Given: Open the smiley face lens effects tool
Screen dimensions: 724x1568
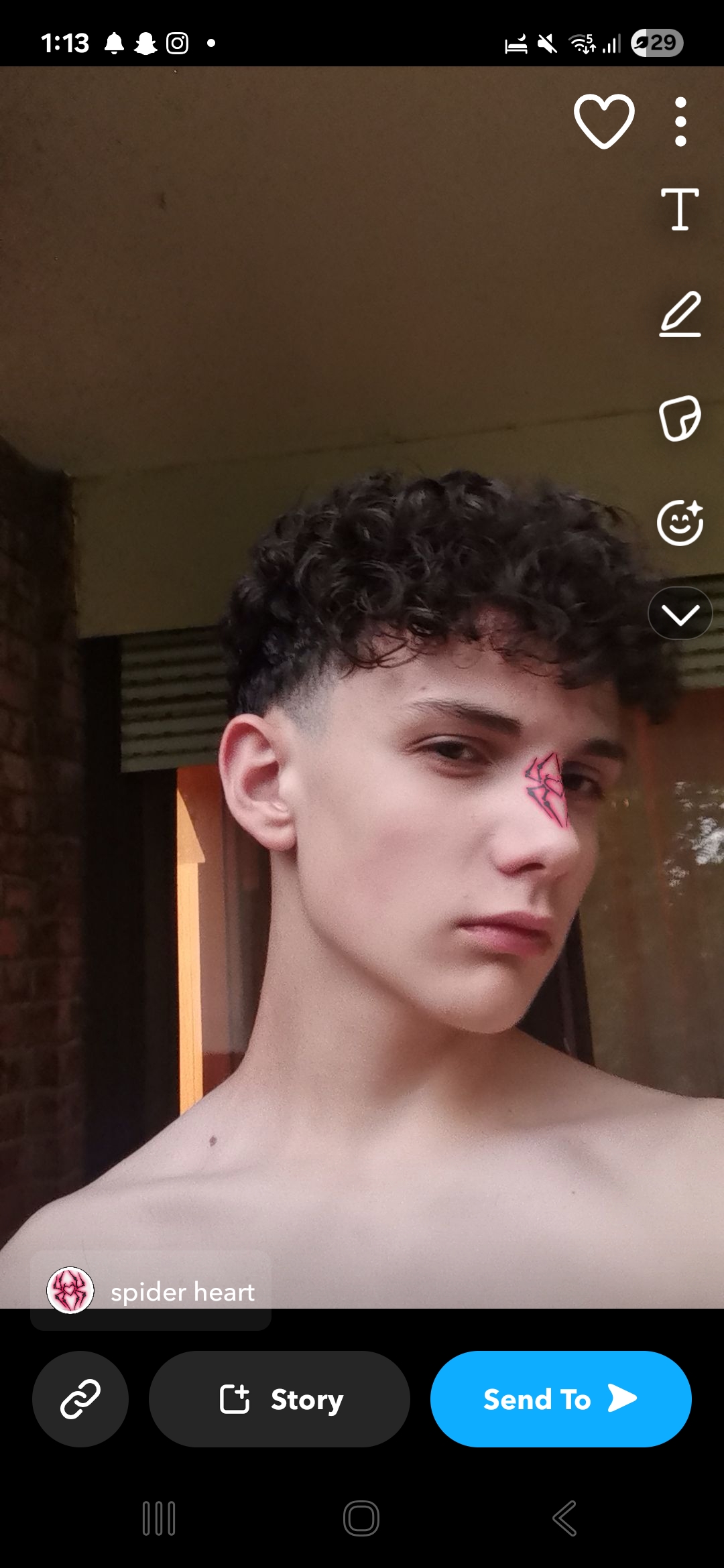Looking at the screenshot, I should pos(680,523).
